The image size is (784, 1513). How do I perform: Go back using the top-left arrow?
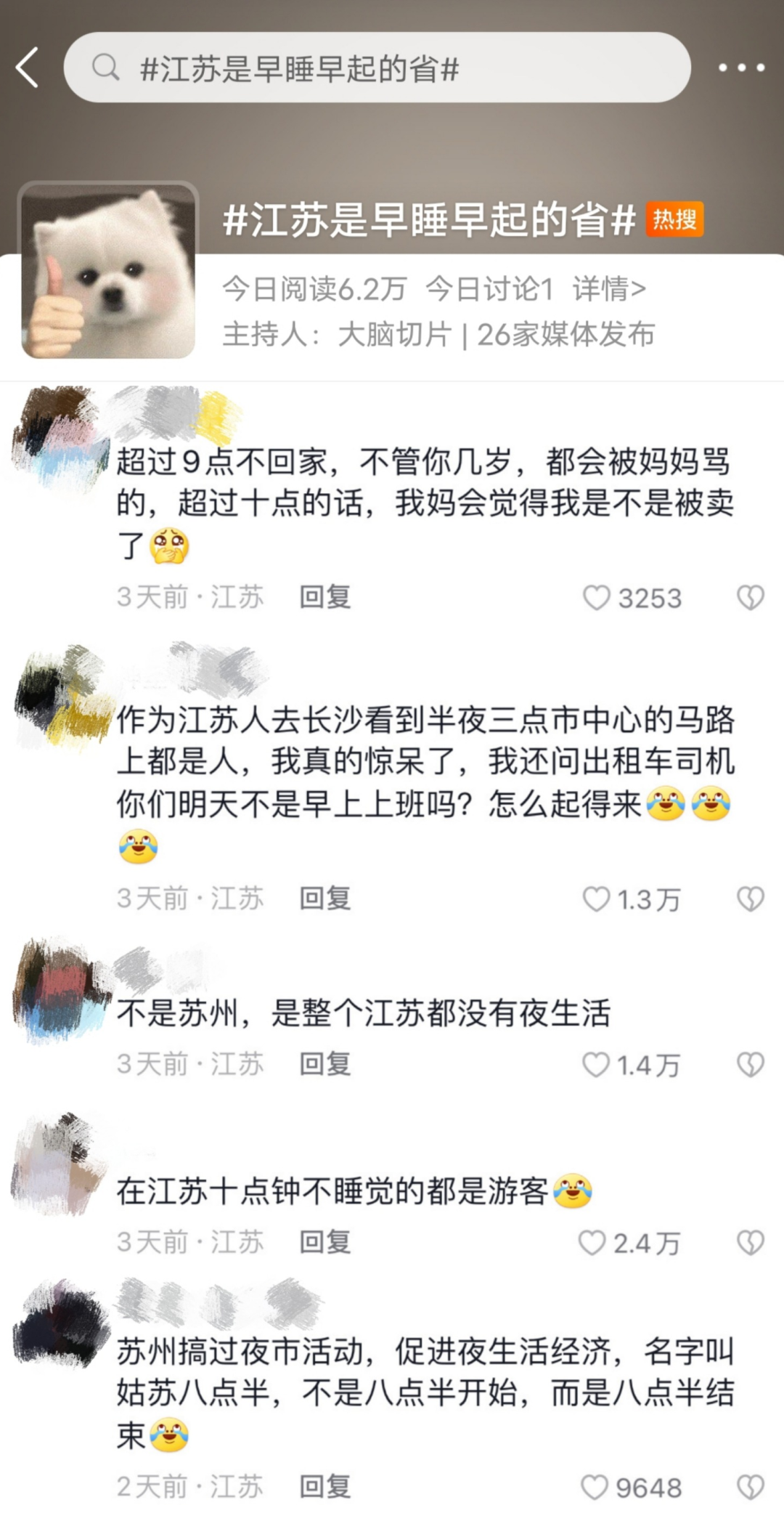(28, 68)
